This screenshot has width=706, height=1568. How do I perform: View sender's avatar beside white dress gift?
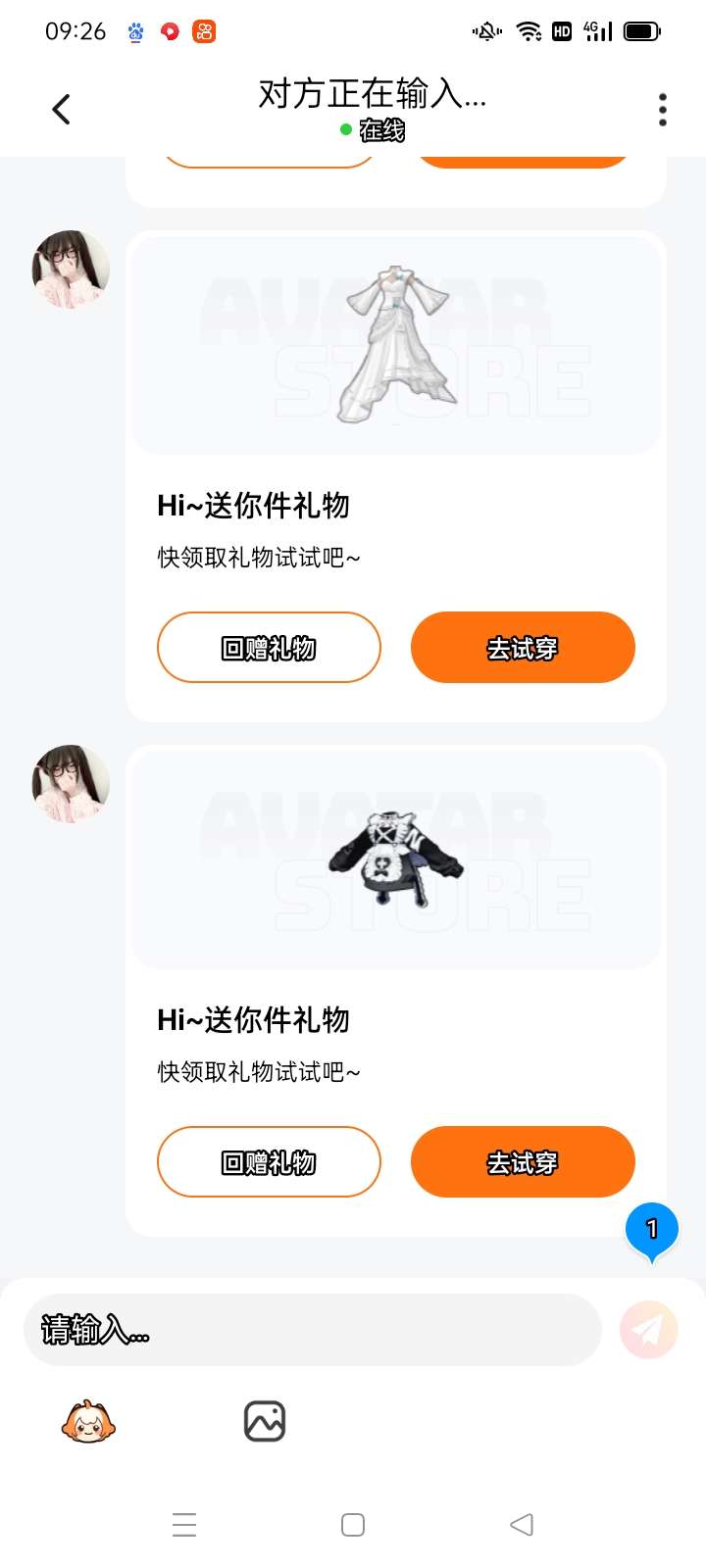(71, 269)
